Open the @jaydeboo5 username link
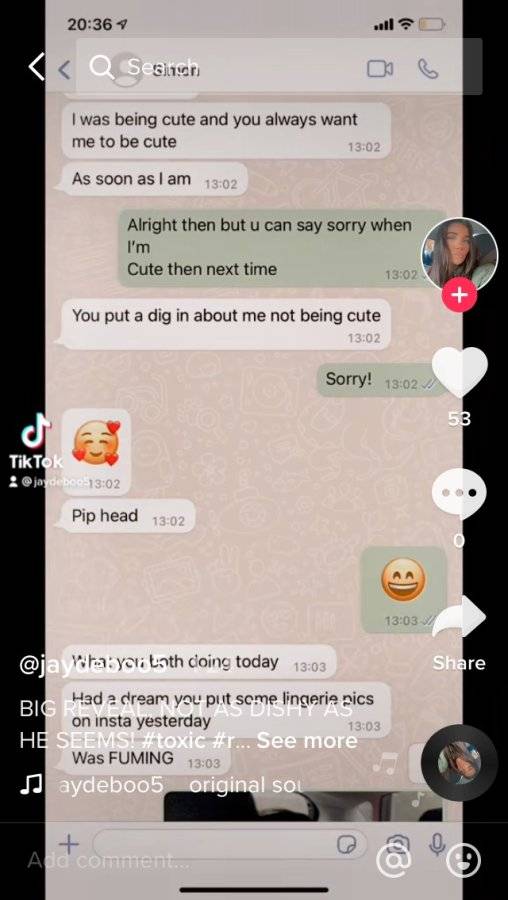 point(93,665)
